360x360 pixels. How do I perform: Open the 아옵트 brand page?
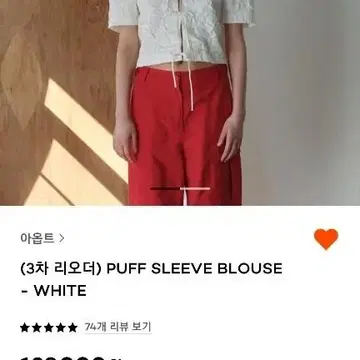(42, 238)
